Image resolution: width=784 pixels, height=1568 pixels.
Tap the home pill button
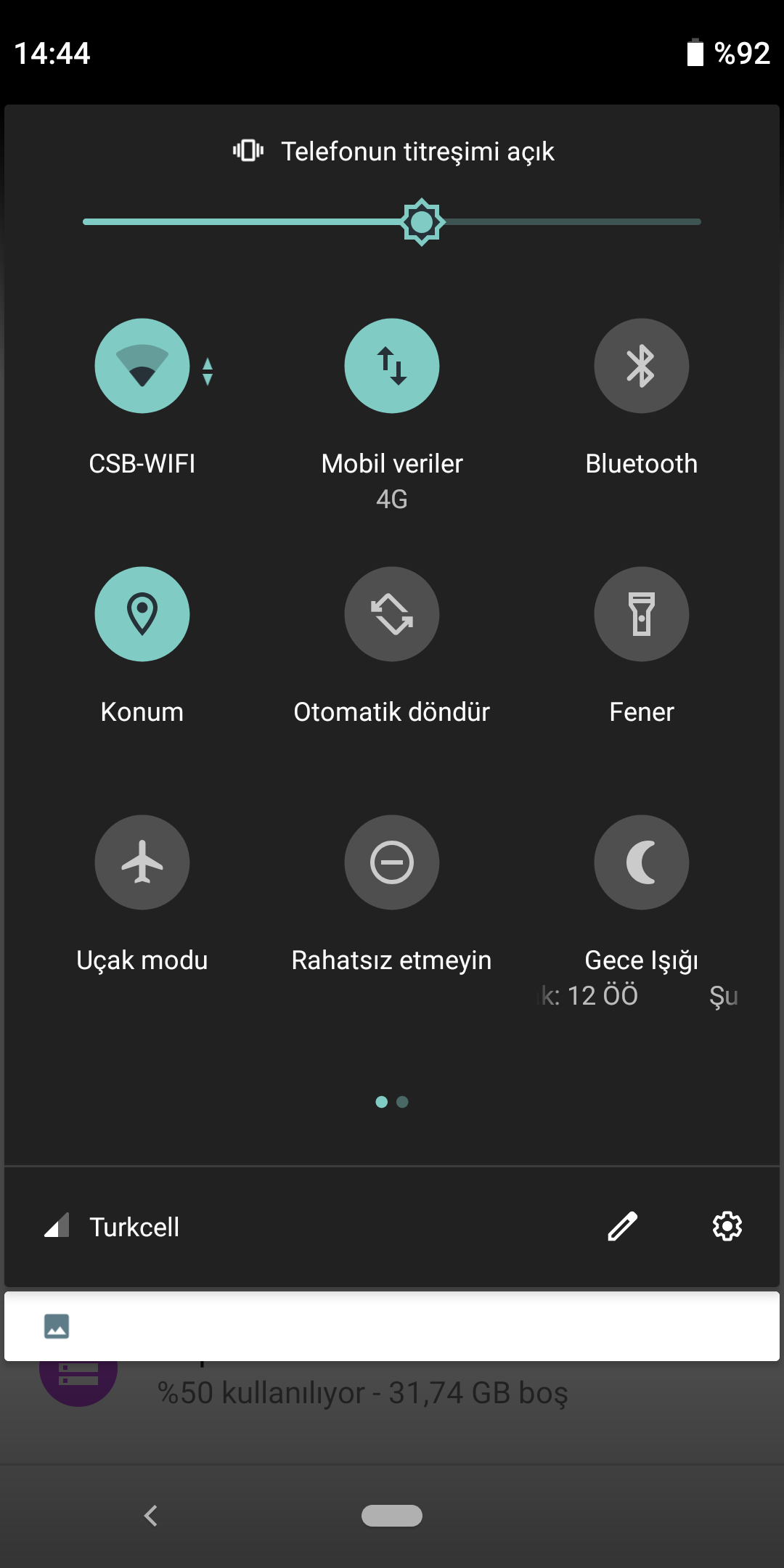pos(392,1516)
